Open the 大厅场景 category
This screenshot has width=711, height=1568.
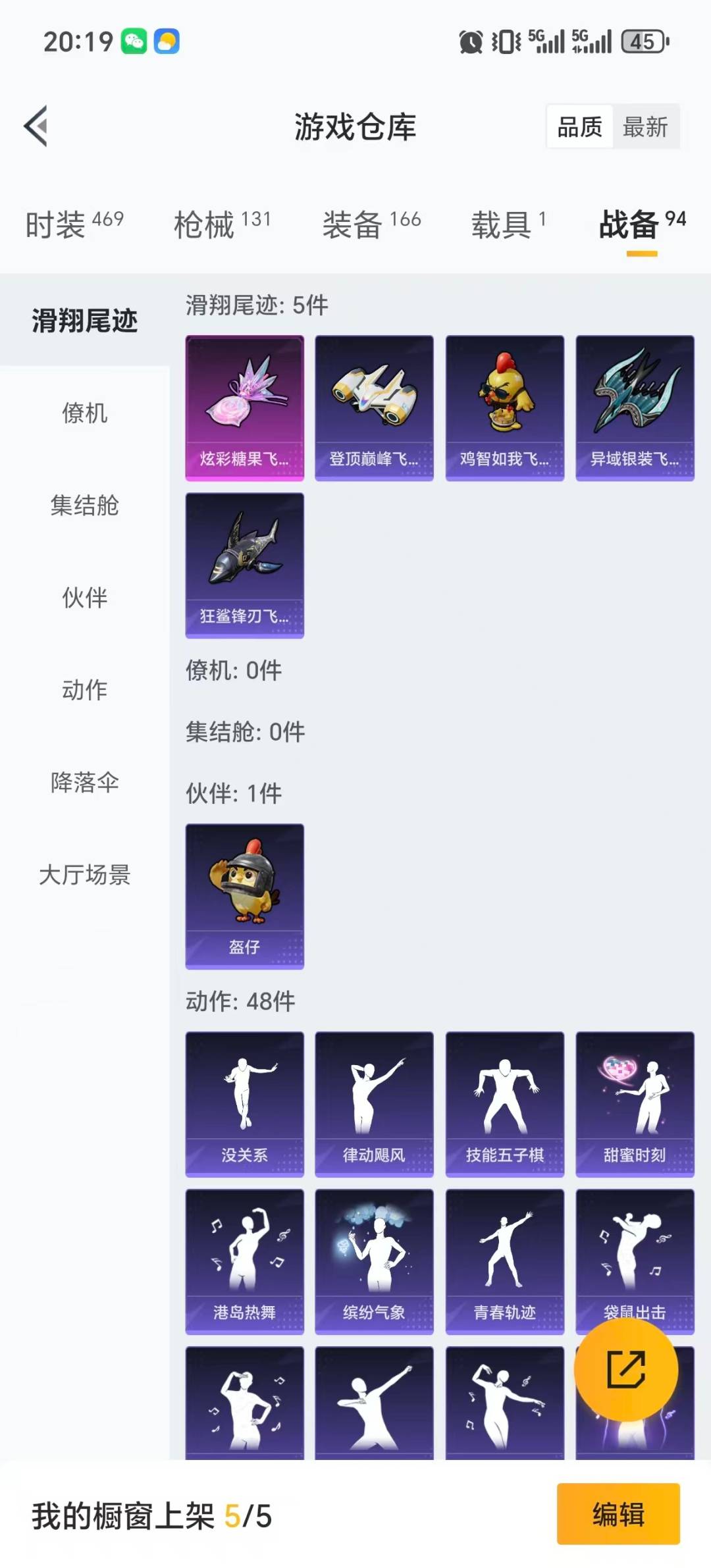86,875
